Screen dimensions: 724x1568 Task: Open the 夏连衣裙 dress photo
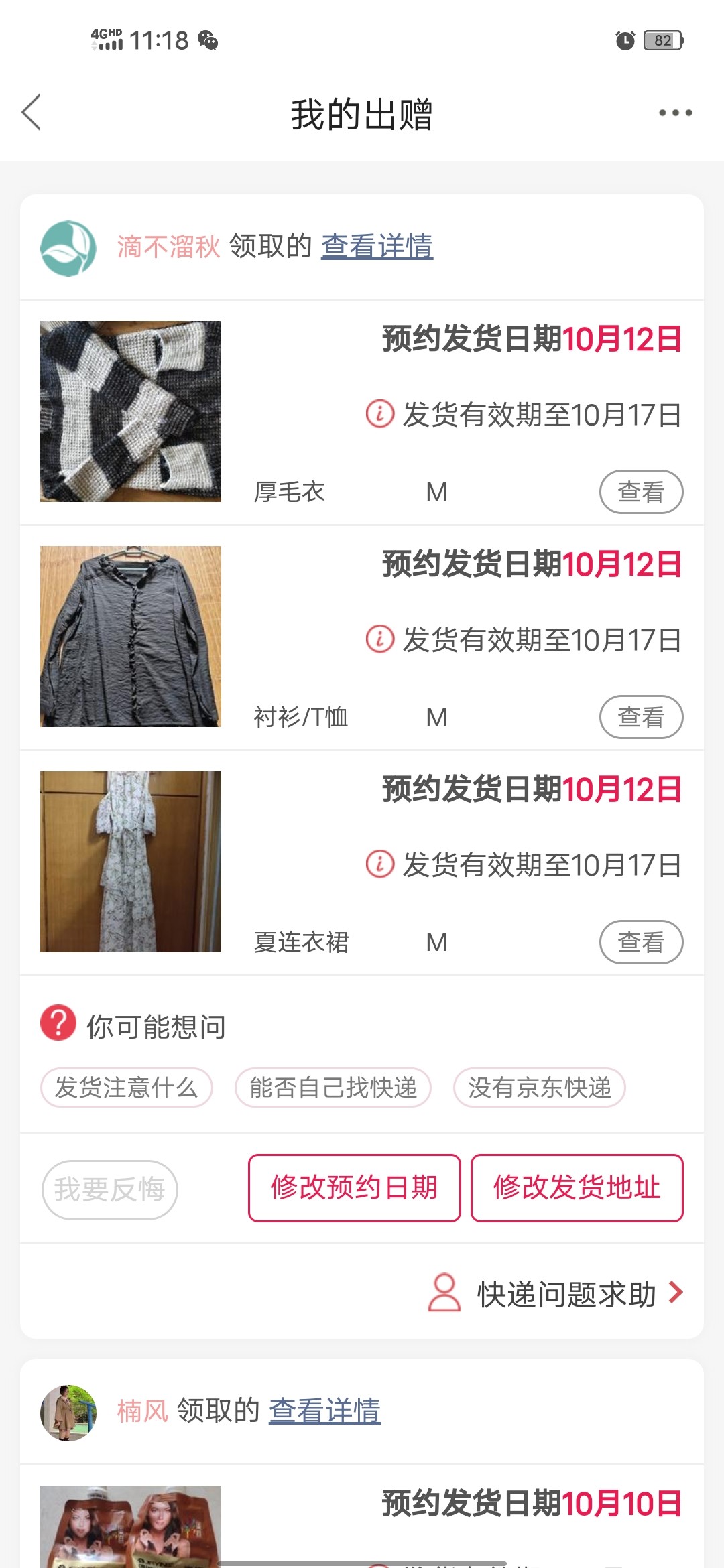(131, 862)
